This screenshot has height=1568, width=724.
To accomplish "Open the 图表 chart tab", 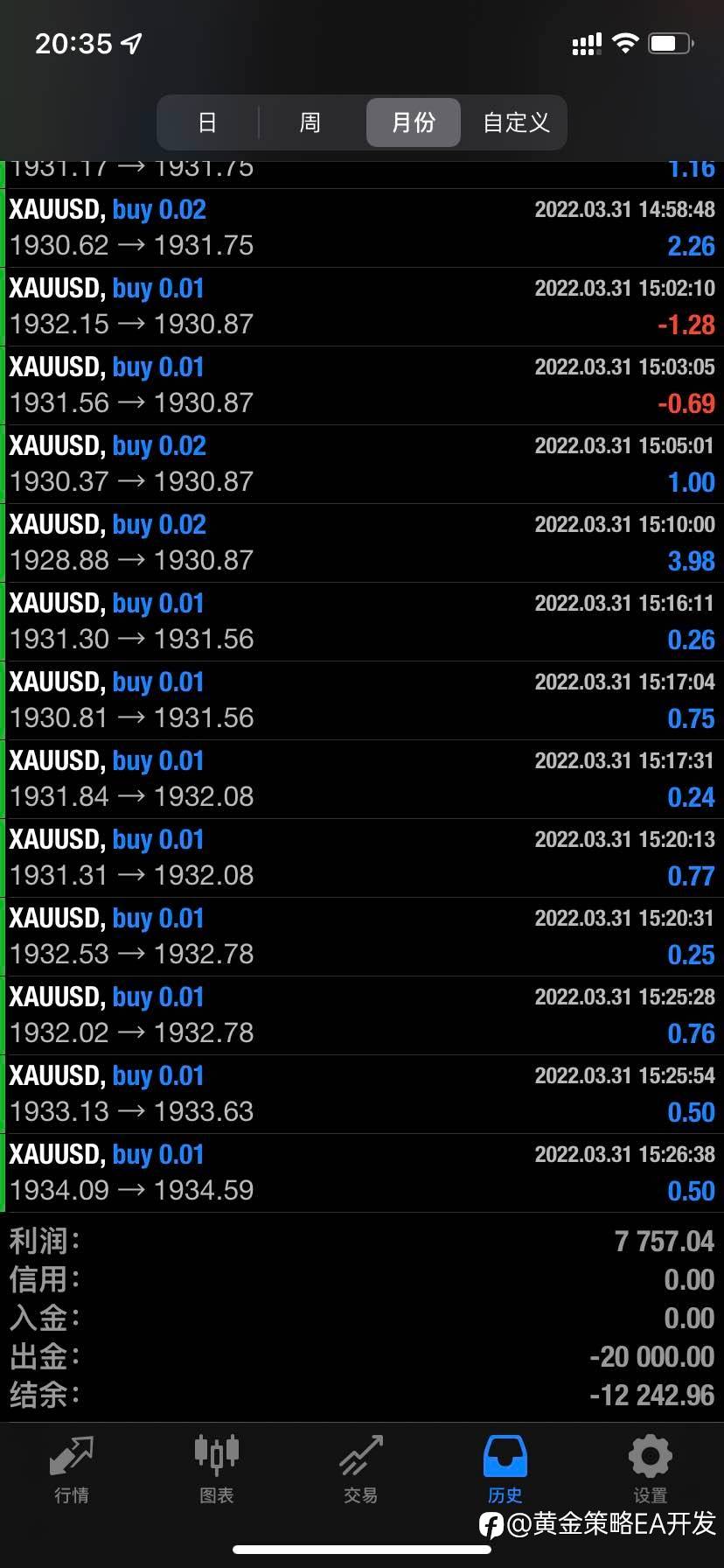I will point(216,1469).
